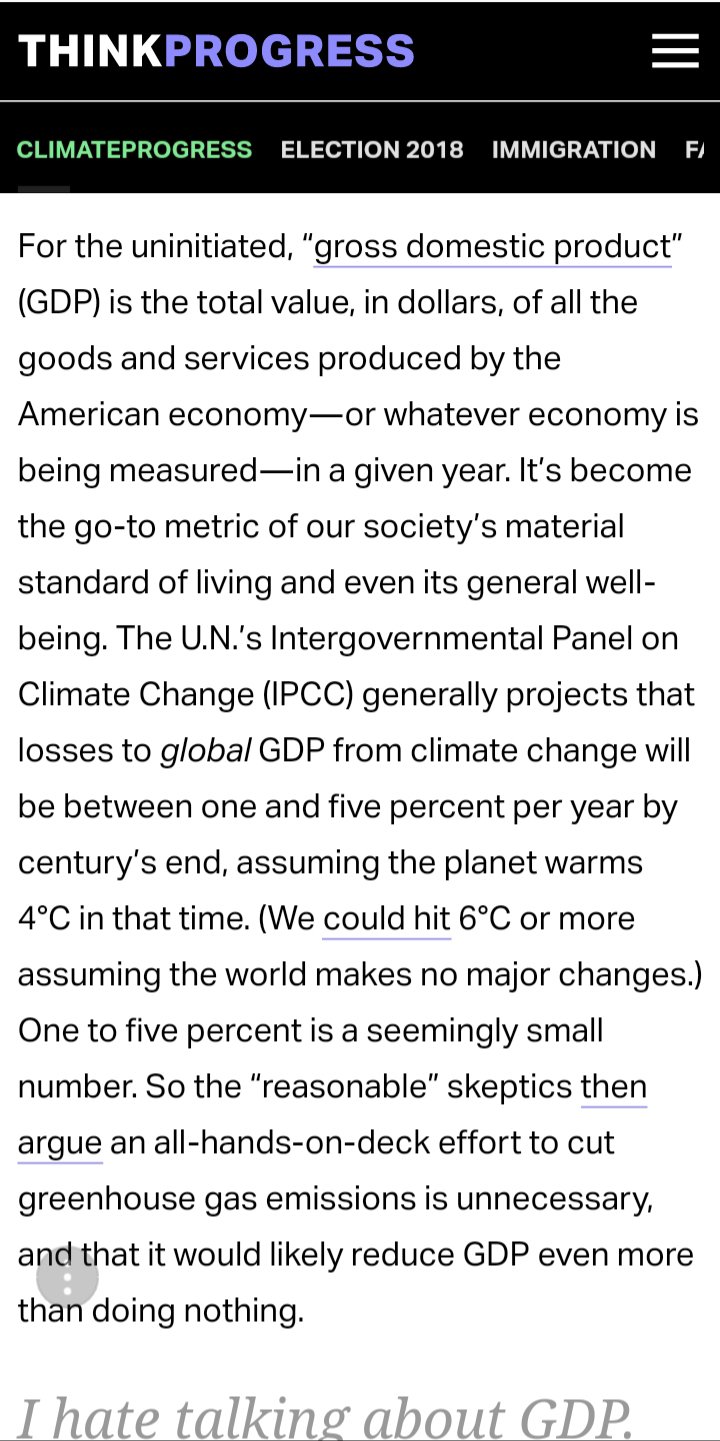Image resolution: width=720 pixels, height=1441 pixels.
Task: Switch to the Election 2018 section
Action: pyautogui.click(x=372, y=150)
